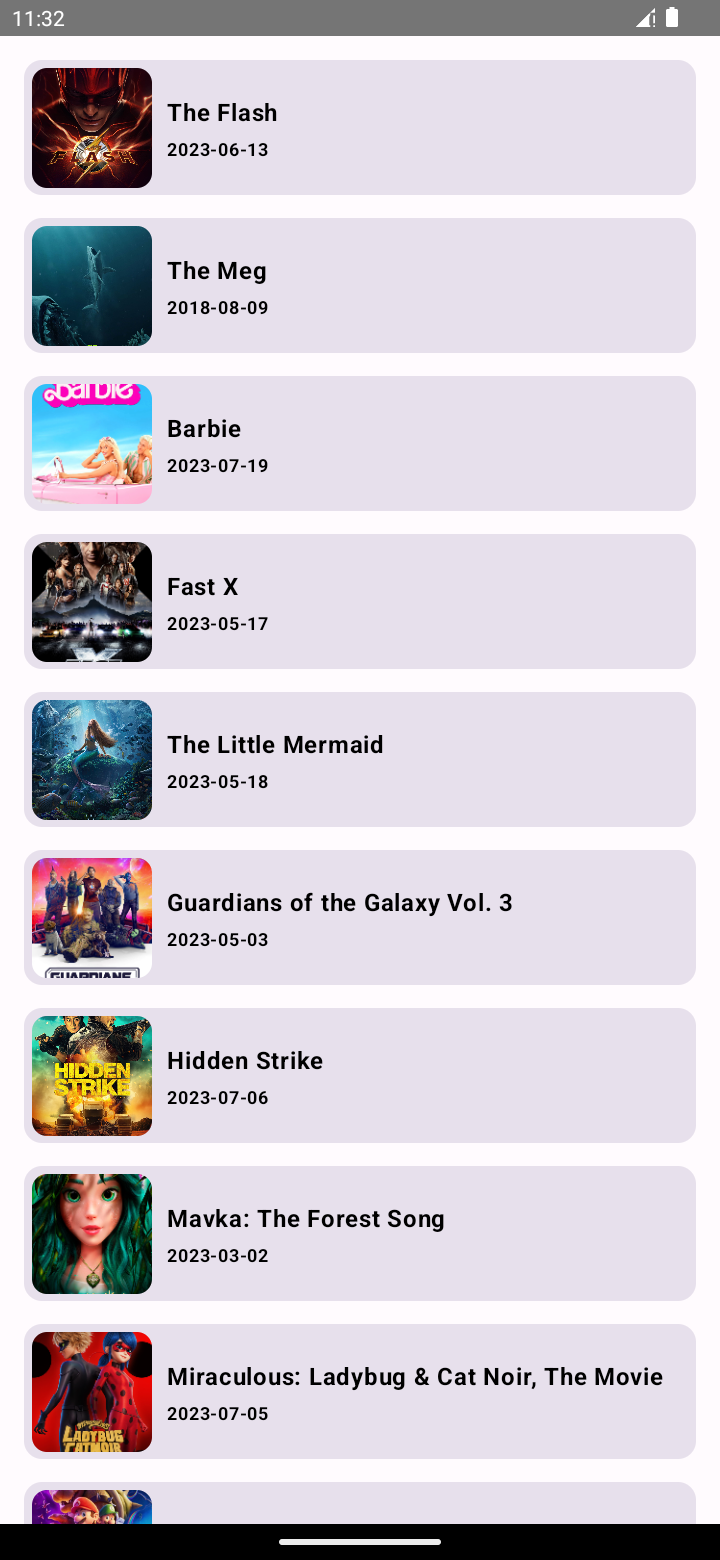This screenshot has width=720, height=1560.
Task: Click the Mavka poster thumbnail
Action: coord(91,1233)
